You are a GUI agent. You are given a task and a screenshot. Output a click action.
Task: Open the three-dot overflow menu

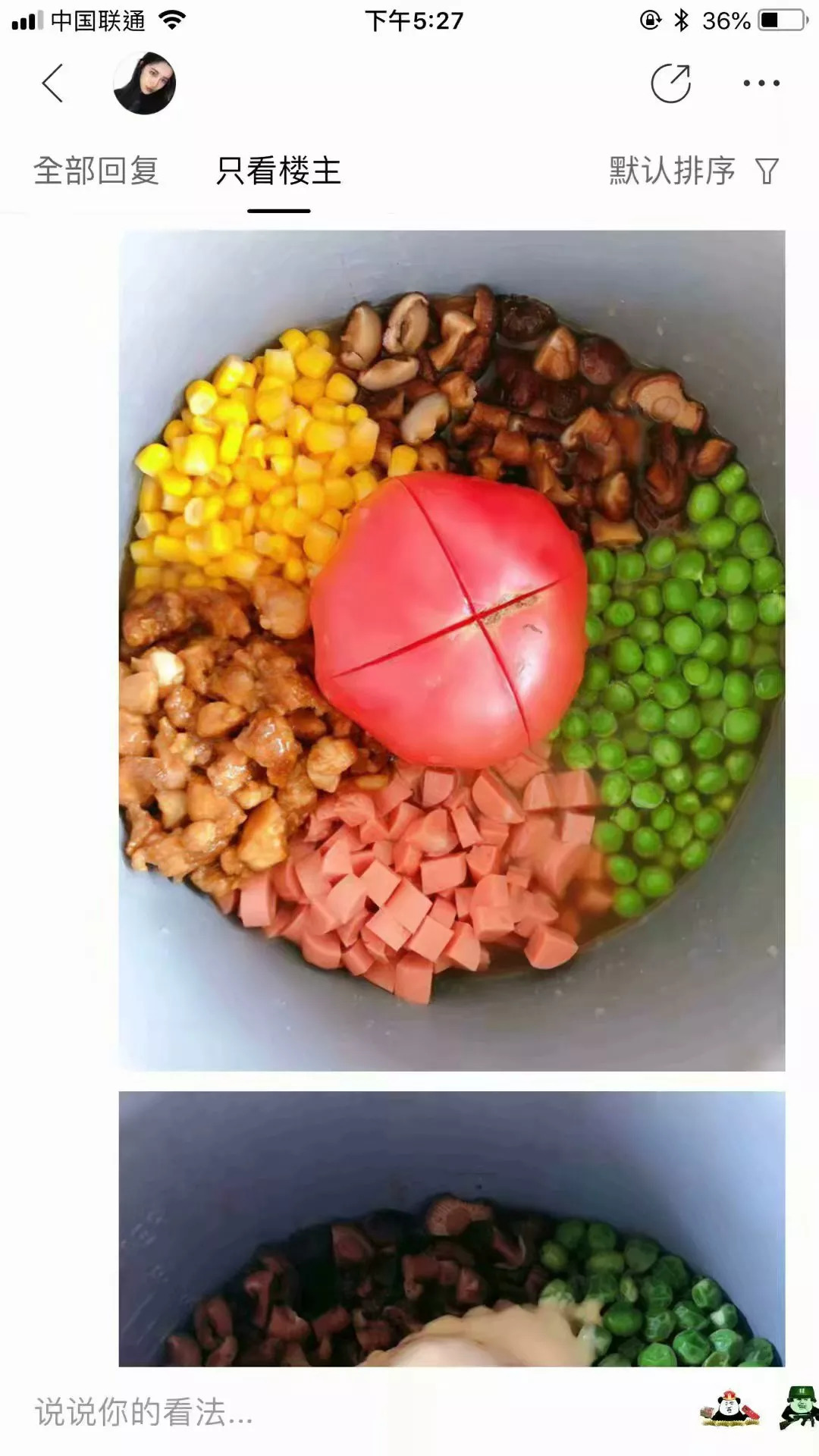click(x=761, y=83)
